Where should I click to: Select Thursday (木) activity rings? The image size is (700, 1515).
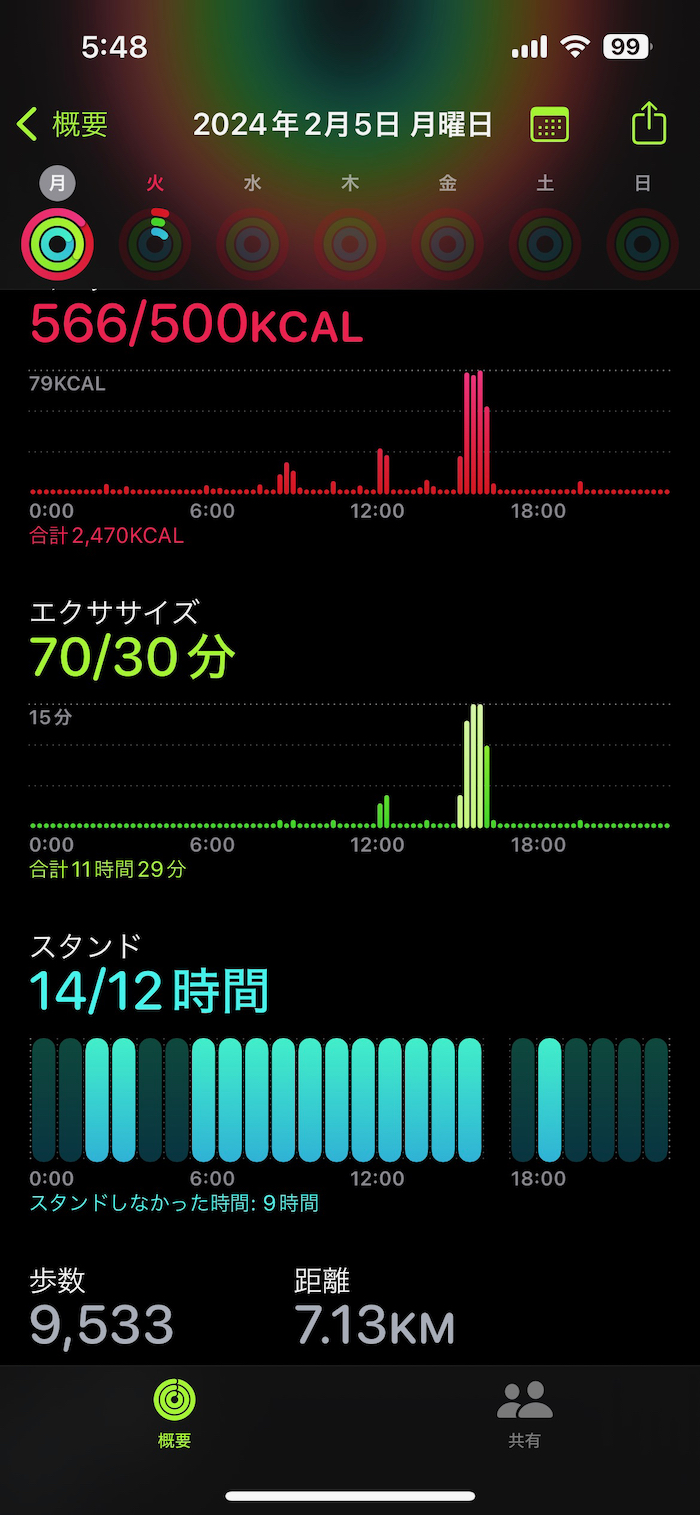(x=350, y=243)
